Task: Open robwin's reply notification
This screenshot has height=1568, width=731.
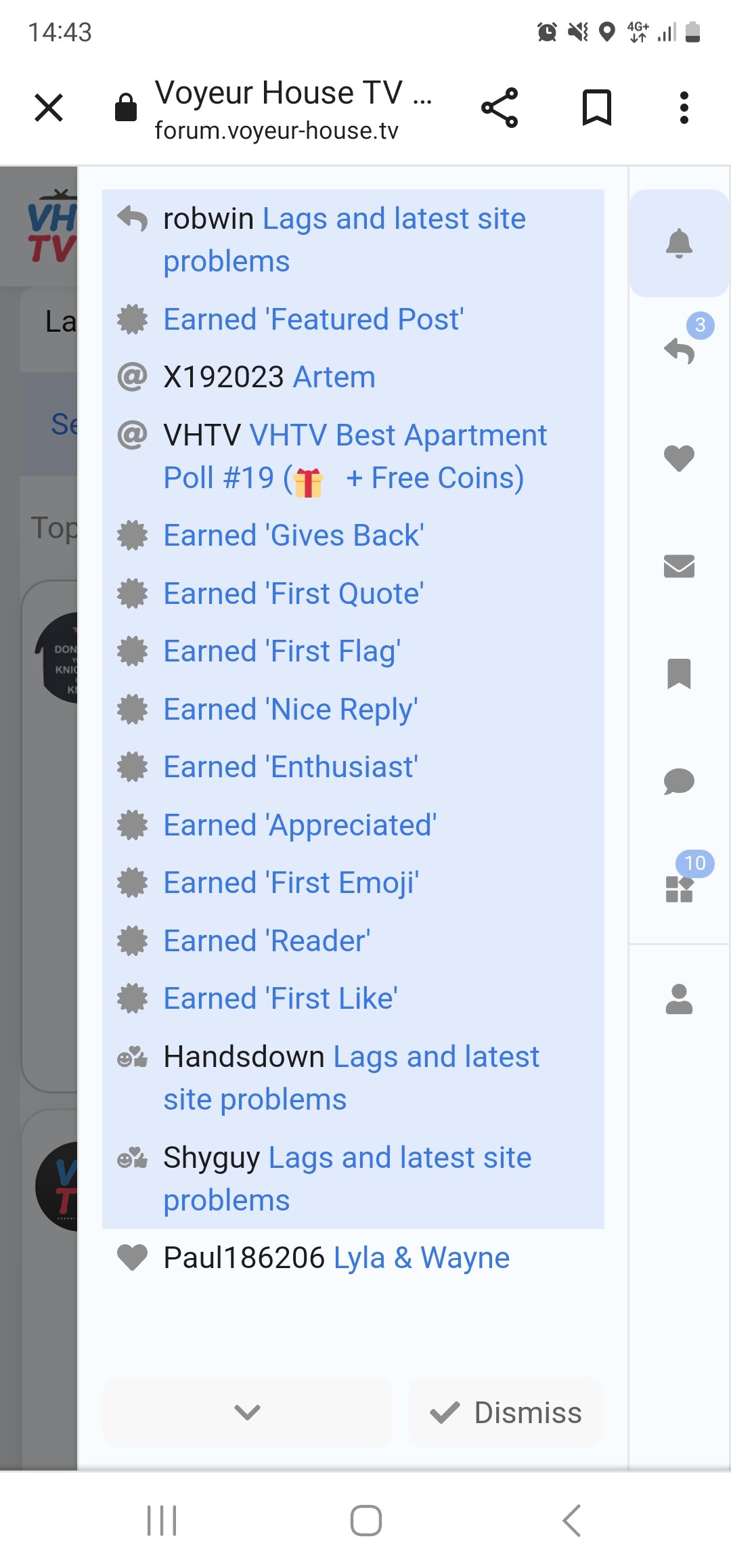Action: click(x=344, y=240)
